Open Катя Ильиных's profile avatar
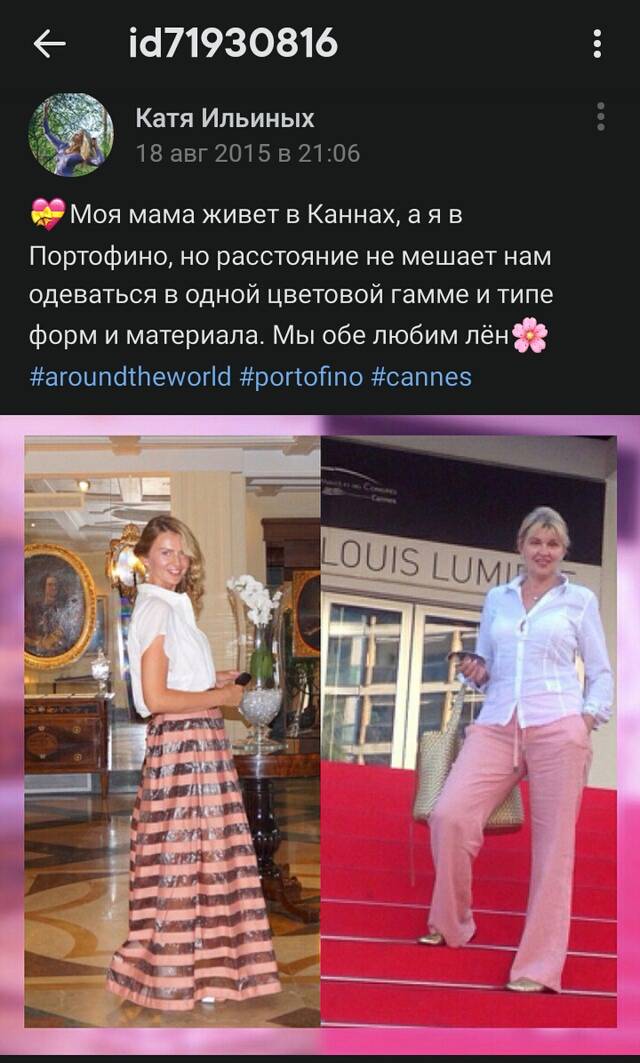Image resolution: width=640 pixels, height=1063 pixels. (x=71, y=135)
